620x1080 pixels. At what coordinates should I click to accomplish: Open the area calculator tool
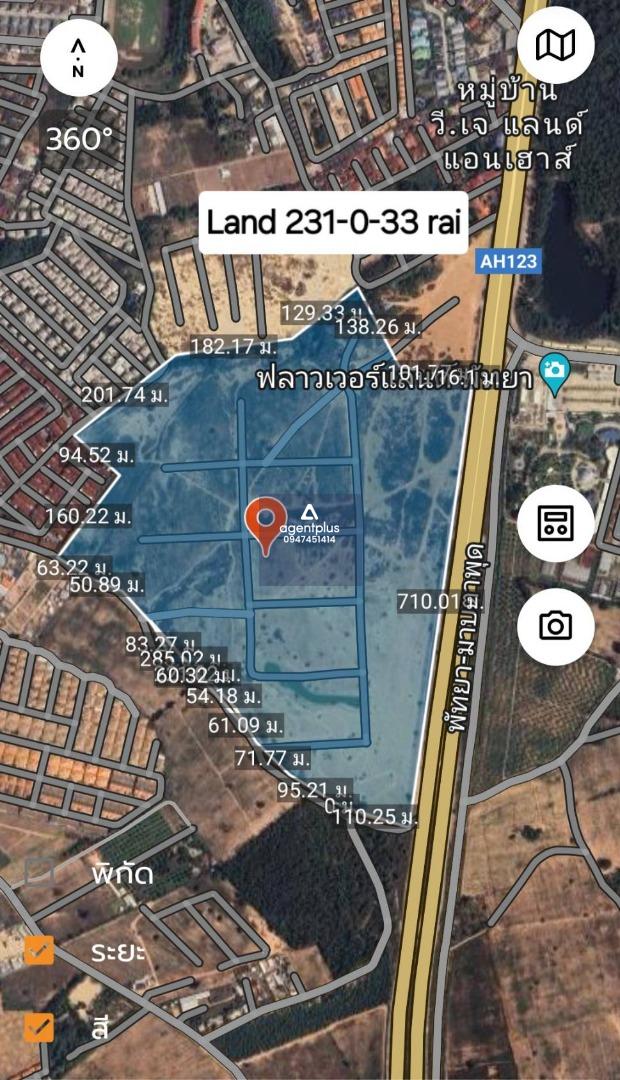[555, 523]
